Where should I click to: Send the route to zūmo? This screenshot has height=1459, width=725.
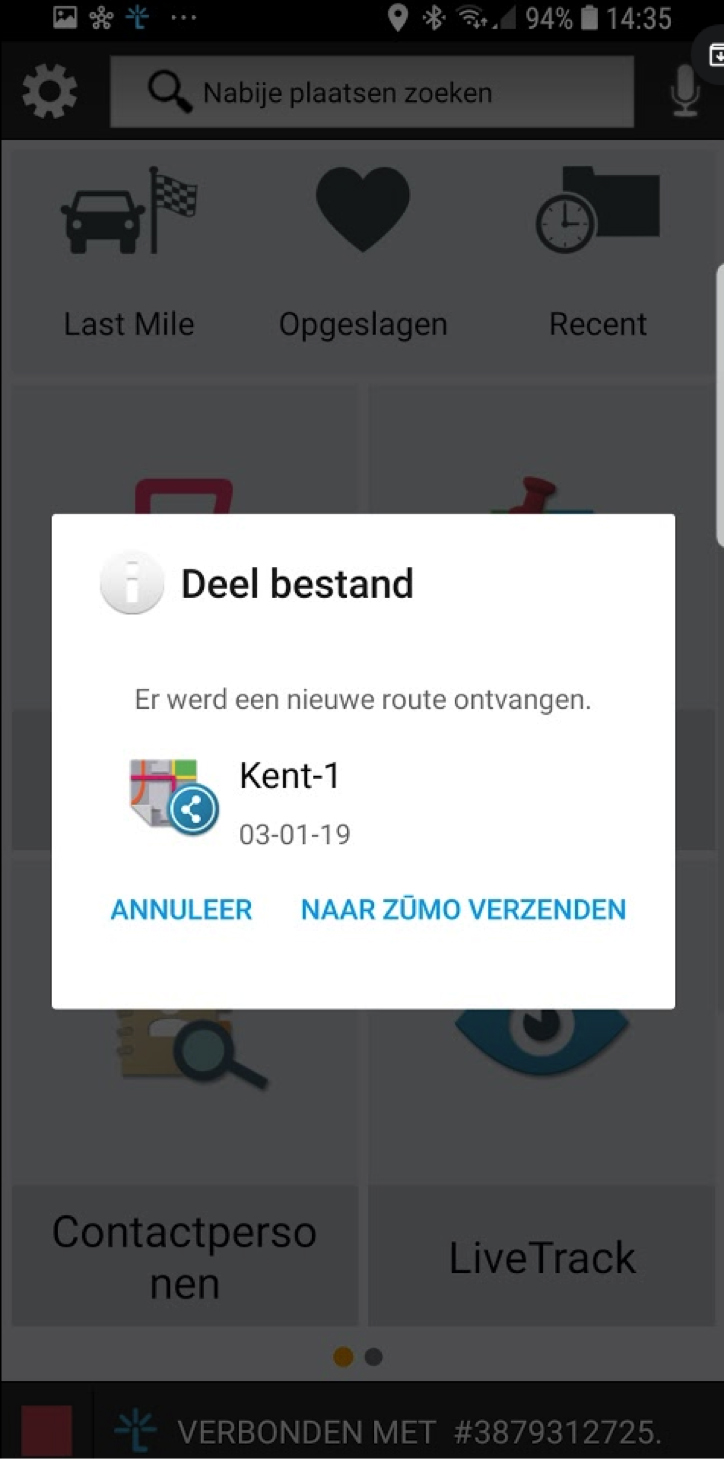pos(463,909)
